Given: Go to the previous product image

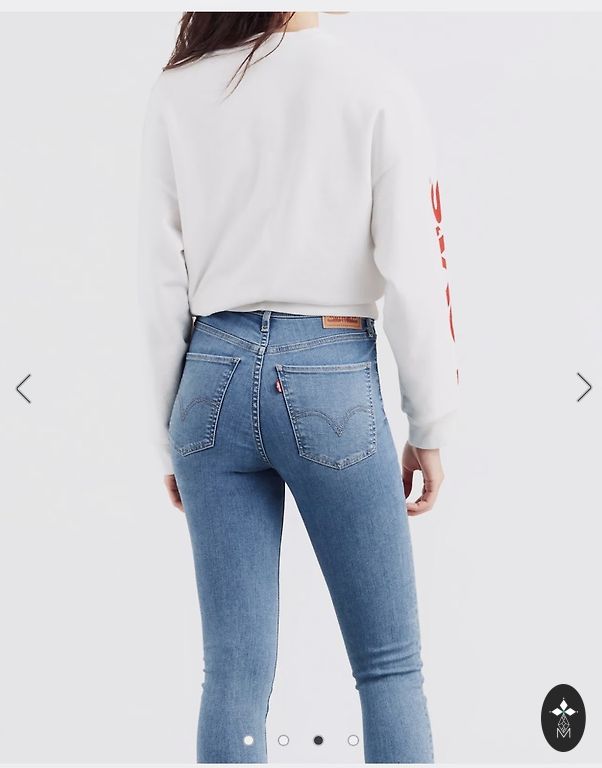Looking at the screenshot, I should click(23, 388).
